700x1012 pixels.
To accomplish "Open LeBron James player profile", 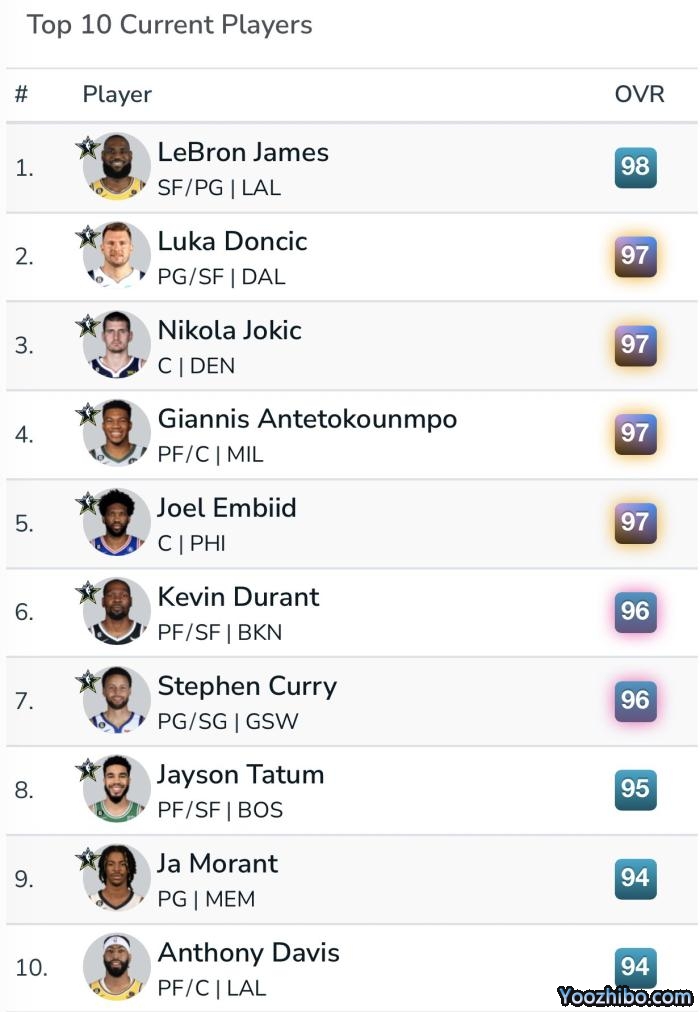I will click(243, 153).
